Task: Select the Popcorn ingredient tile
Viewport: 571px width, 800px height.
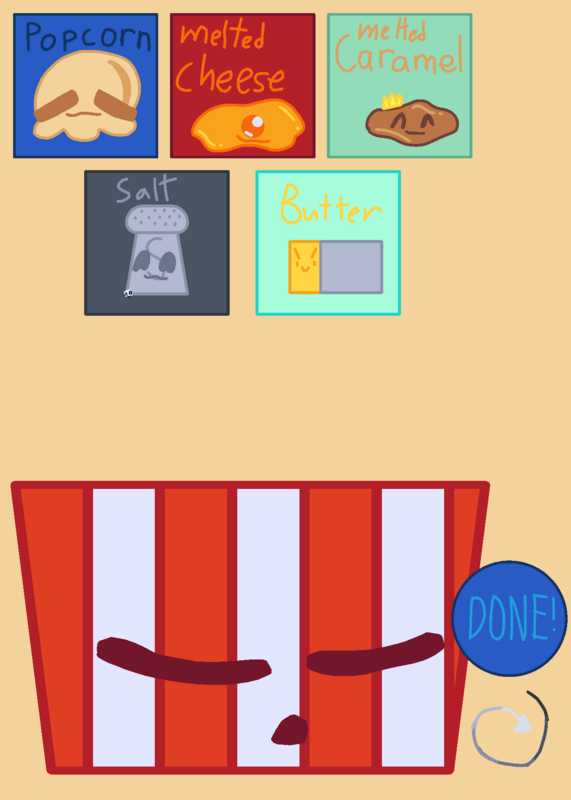Action: point(86,86)
